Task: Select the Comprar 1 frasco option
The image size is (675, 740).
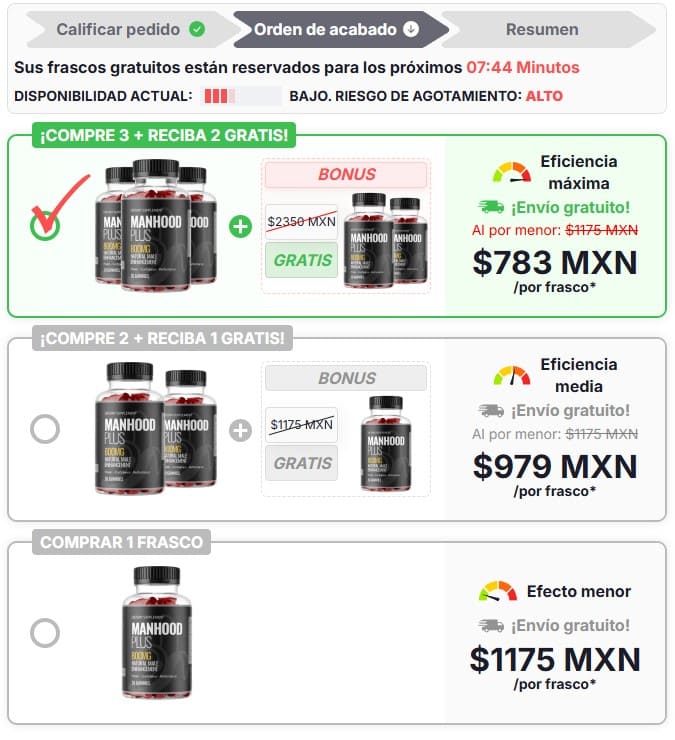Action: tap(44, 633)
